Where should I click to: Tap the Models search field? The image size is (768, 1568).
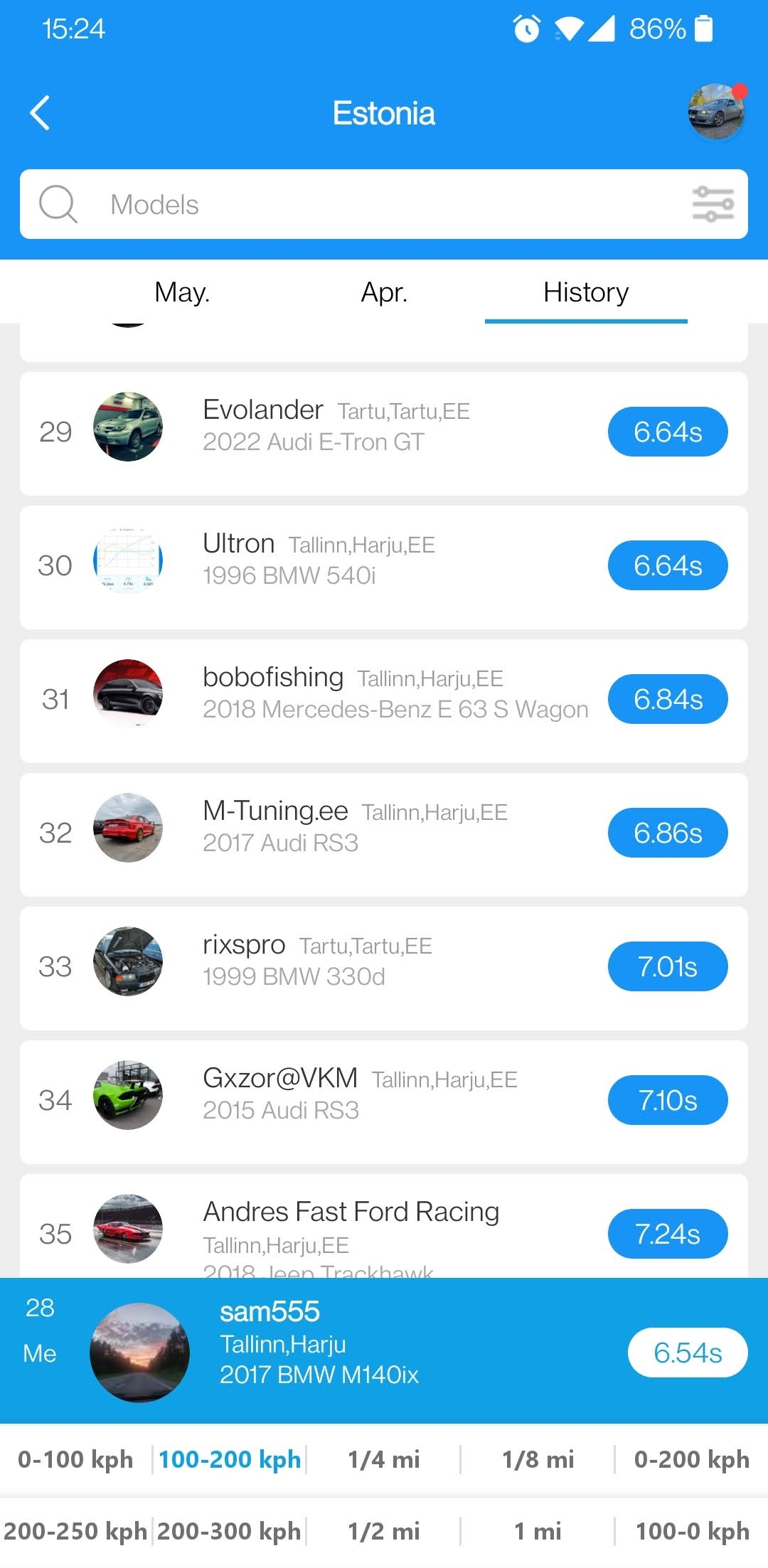[x=356, y=205]
